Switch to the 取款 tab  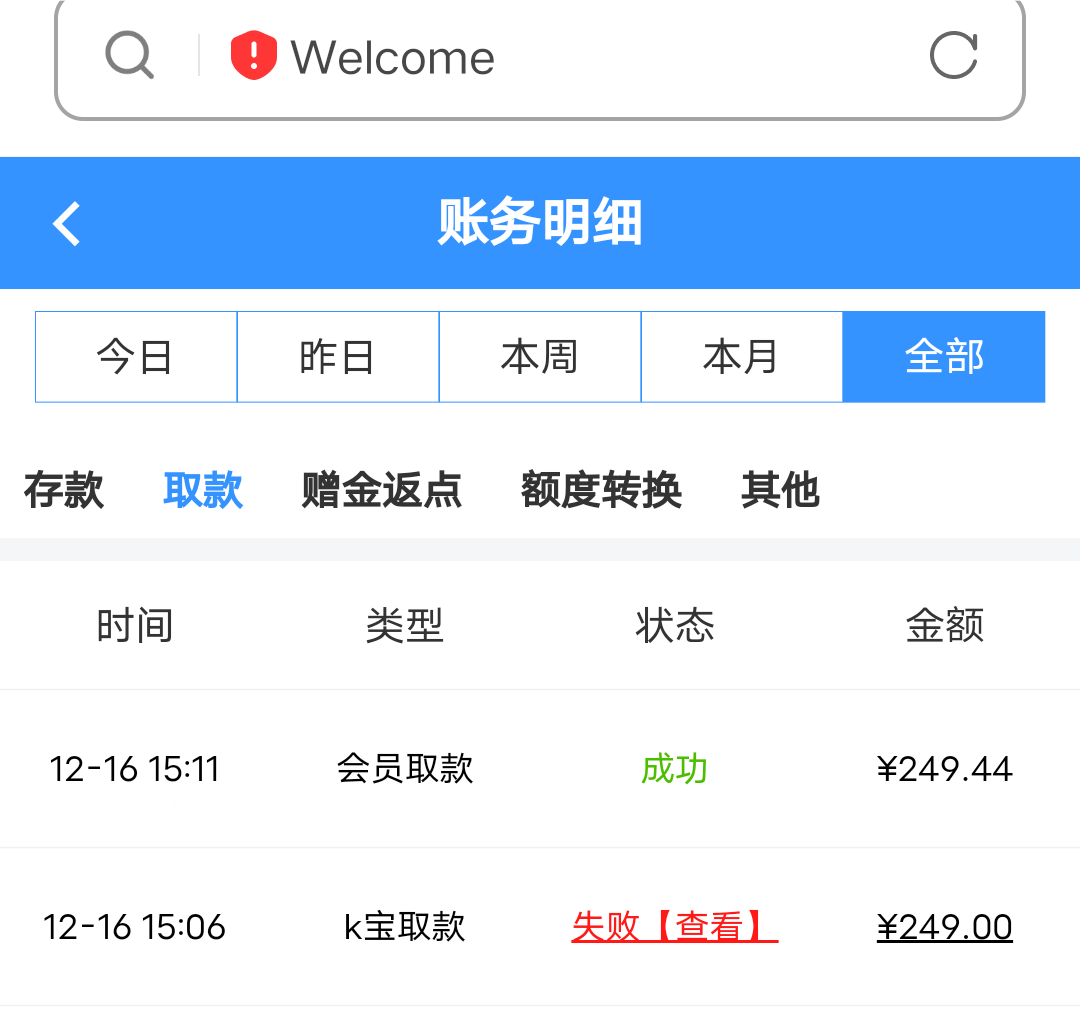click(x=203, y=490)
